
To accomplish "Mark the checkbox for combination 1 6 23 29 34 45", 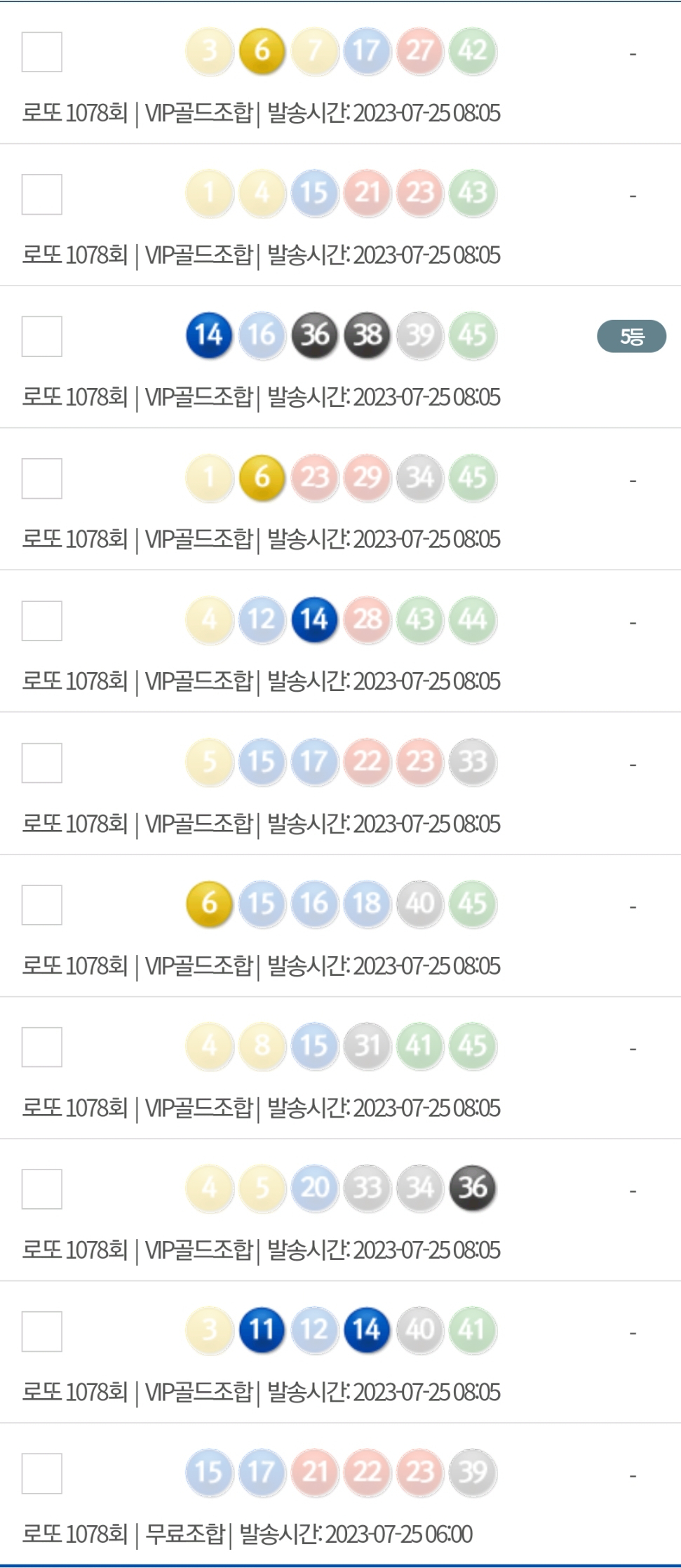I will click(x=42, y=478).
